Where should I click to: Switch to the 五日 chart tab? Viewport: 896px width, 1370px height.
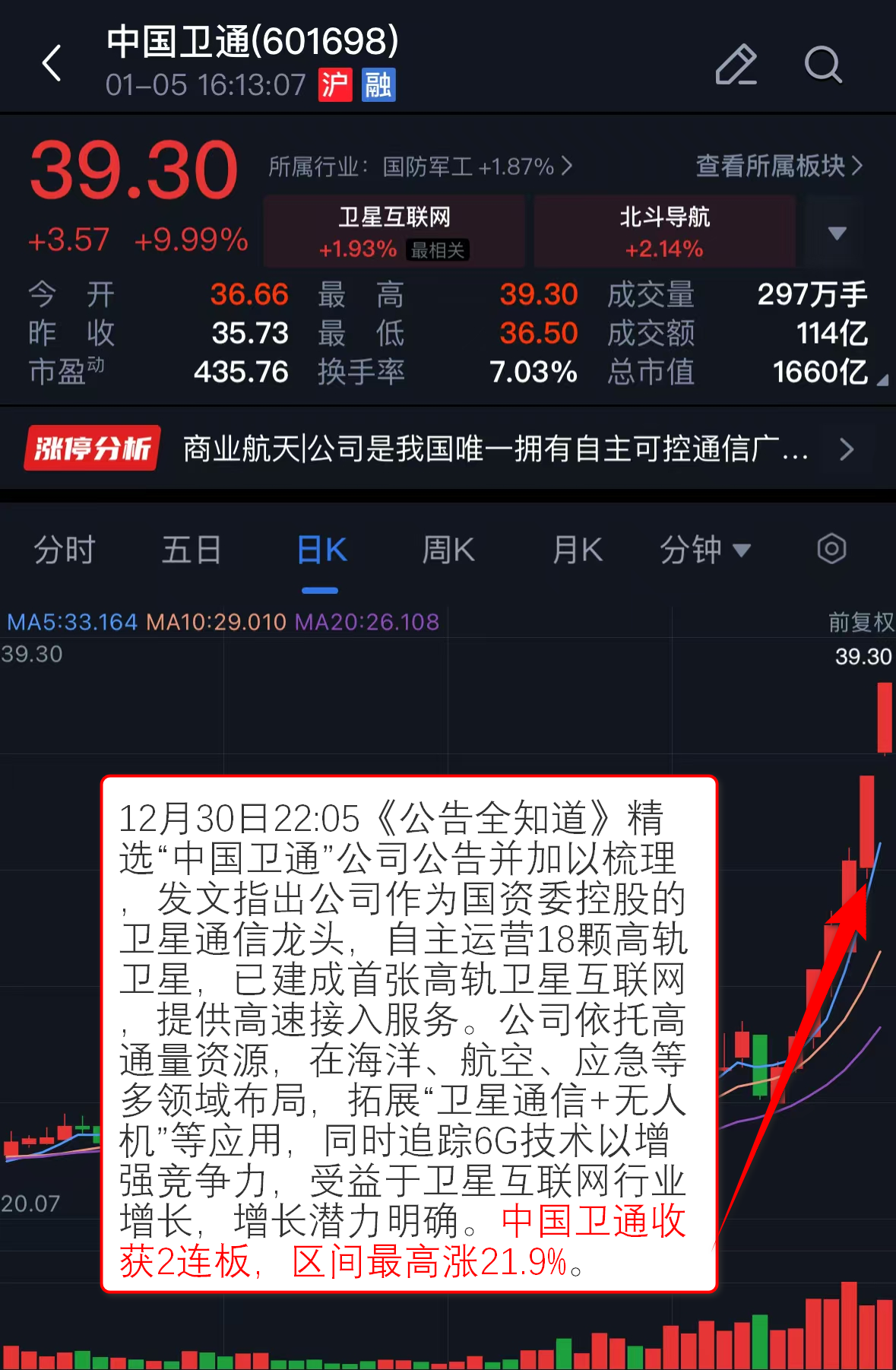192,550
